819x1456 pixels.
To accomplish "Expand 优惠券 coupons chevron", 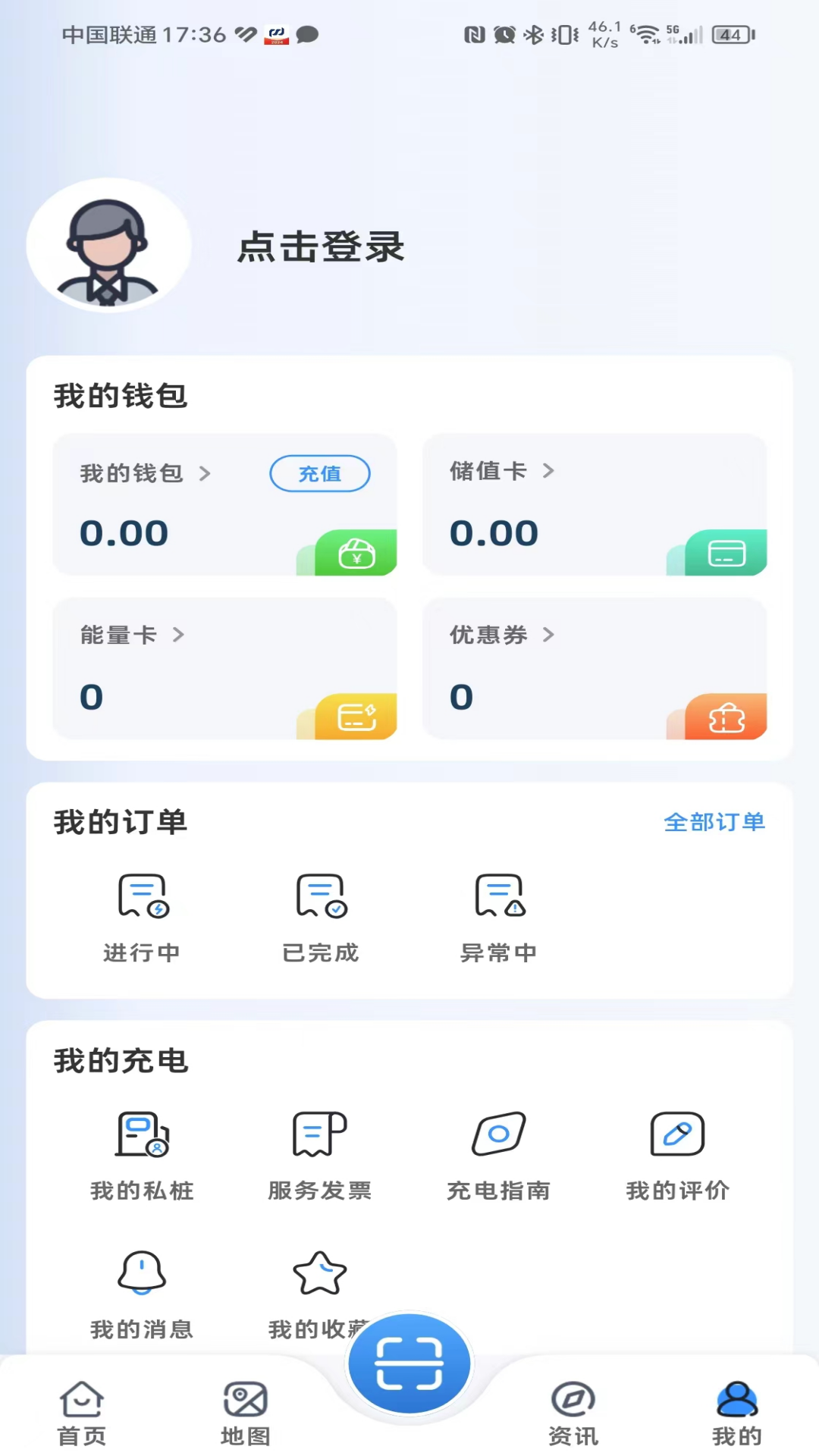I will coord(551,635).
